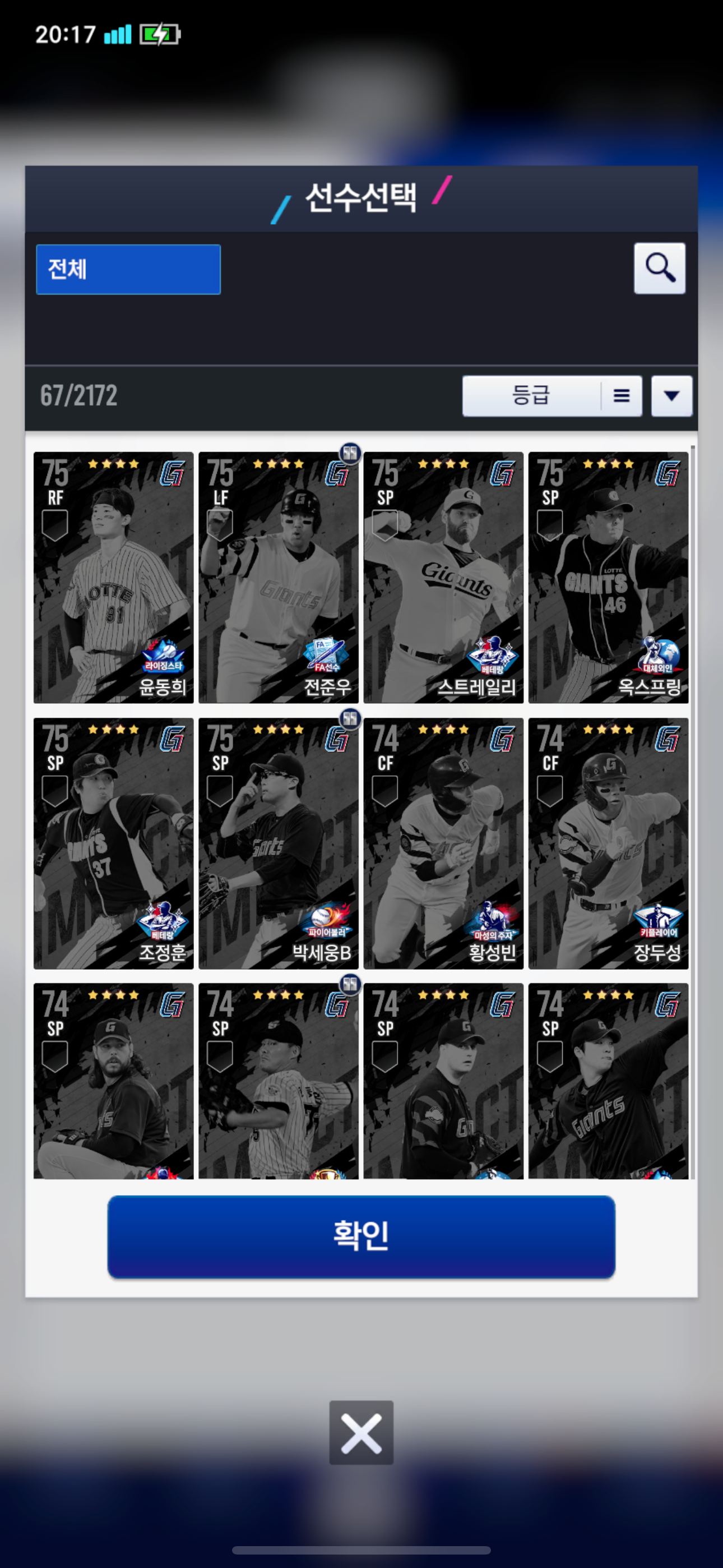The height and width of the screenshot is (1568, 723).
Task: Pick the 장두성 player card
Action: click(x=608, y=843)
